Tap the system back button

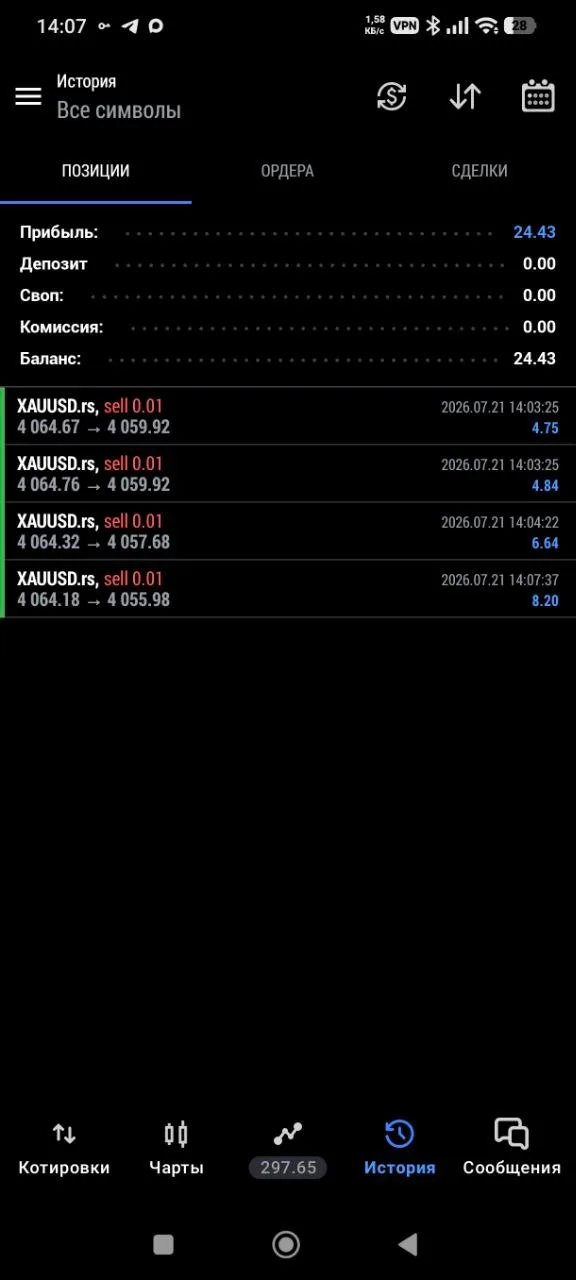pyautogui.click(x=407, y=1244)
